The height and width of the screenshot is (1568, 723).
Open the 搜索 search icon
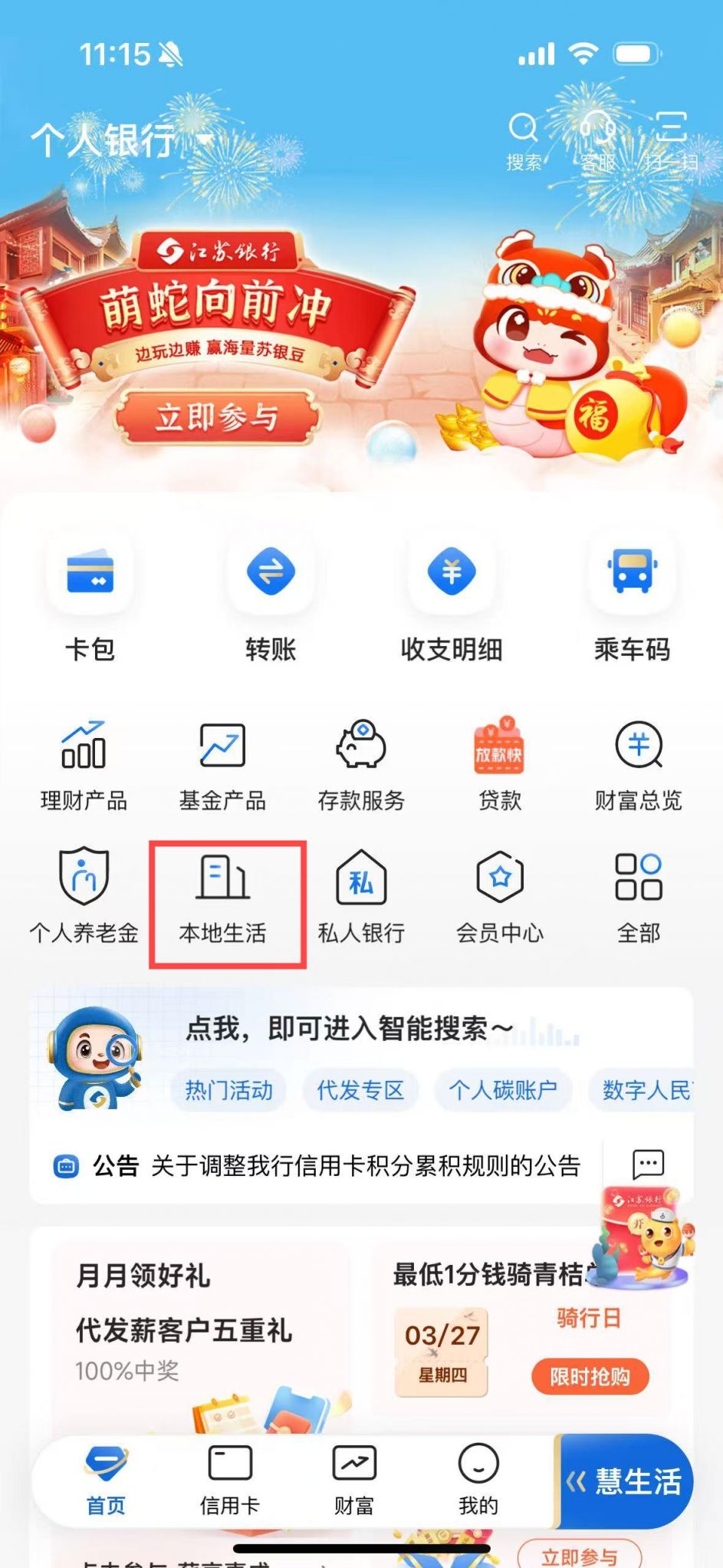pos(524,138)
